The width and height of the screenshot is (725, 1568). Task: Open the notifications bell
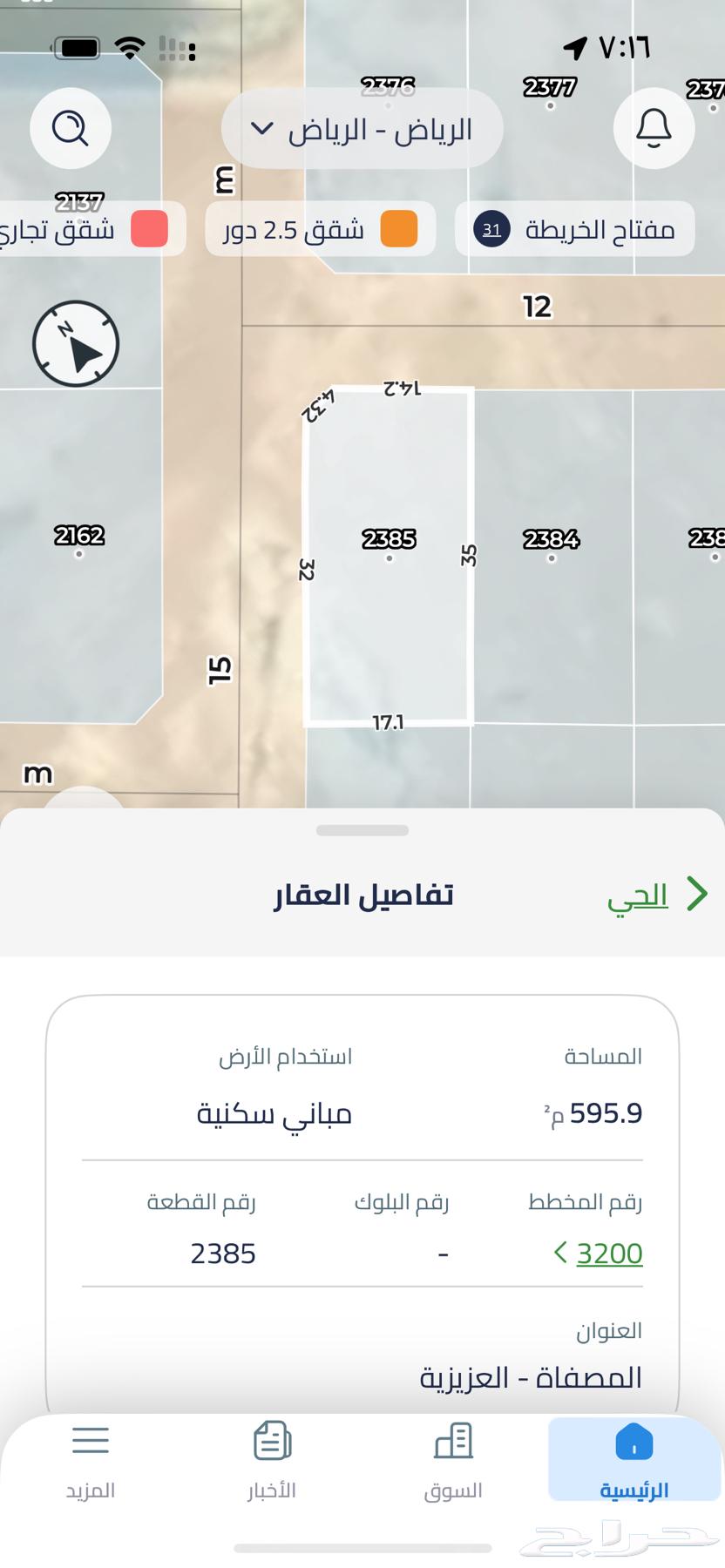[654, 128]
